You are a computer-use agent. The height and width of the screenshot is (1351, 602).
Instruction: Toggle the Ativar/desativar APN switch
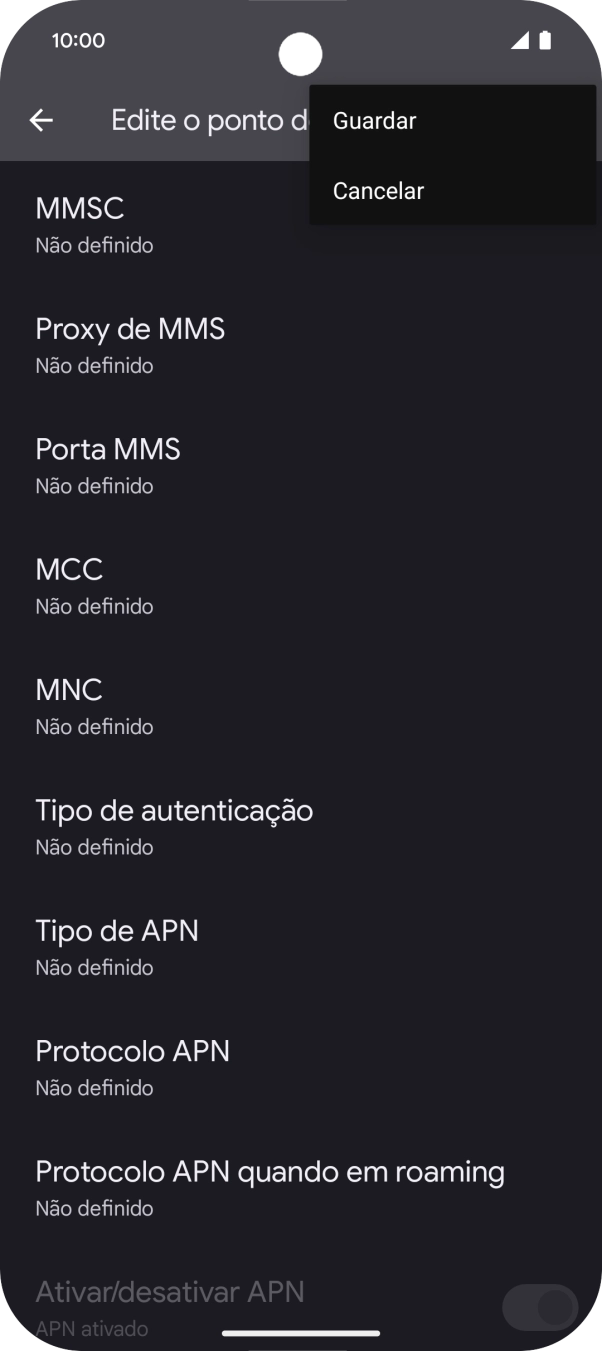coord(540,1307)
